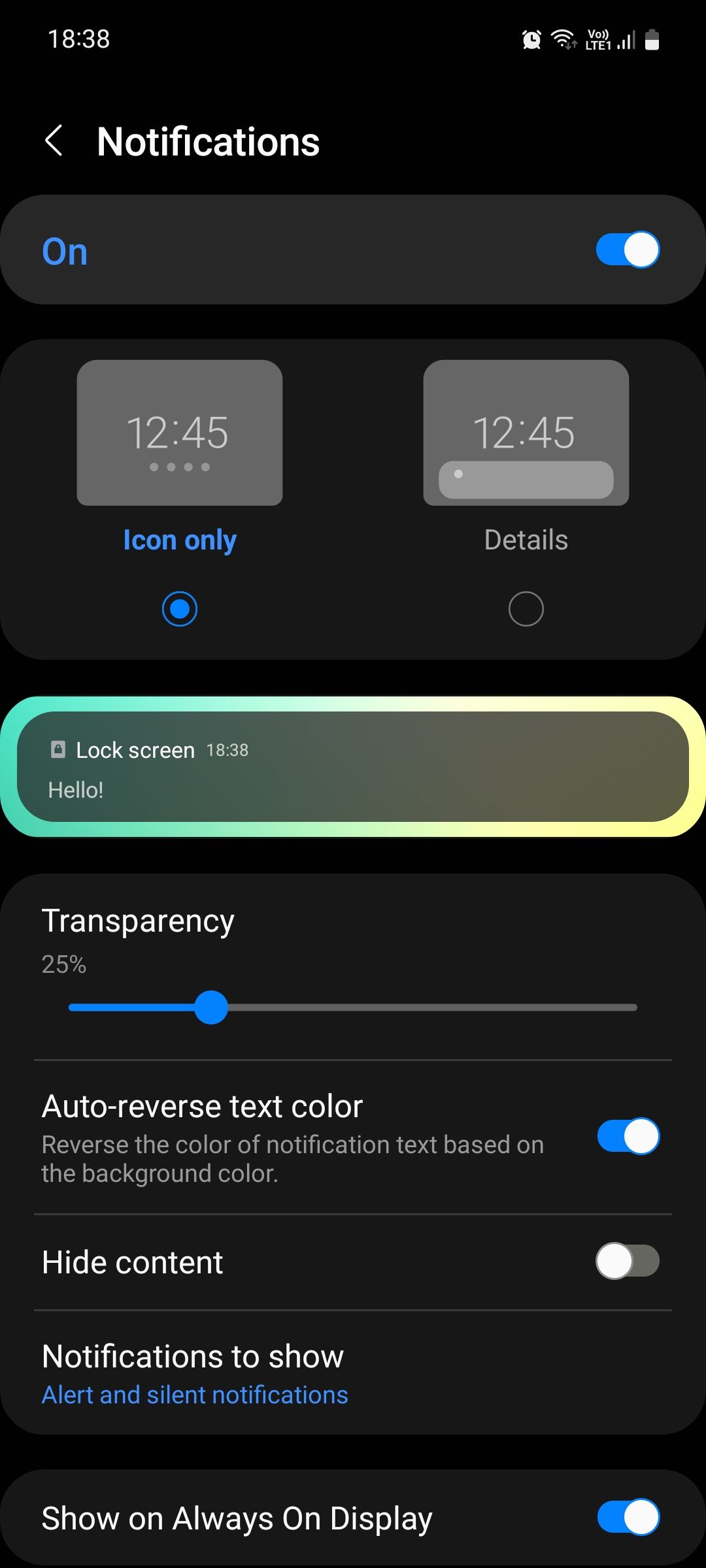Click the alarm icon in status bar
Image resolution: width=706 pixels, height=1568 pixels.
(531, 39)
